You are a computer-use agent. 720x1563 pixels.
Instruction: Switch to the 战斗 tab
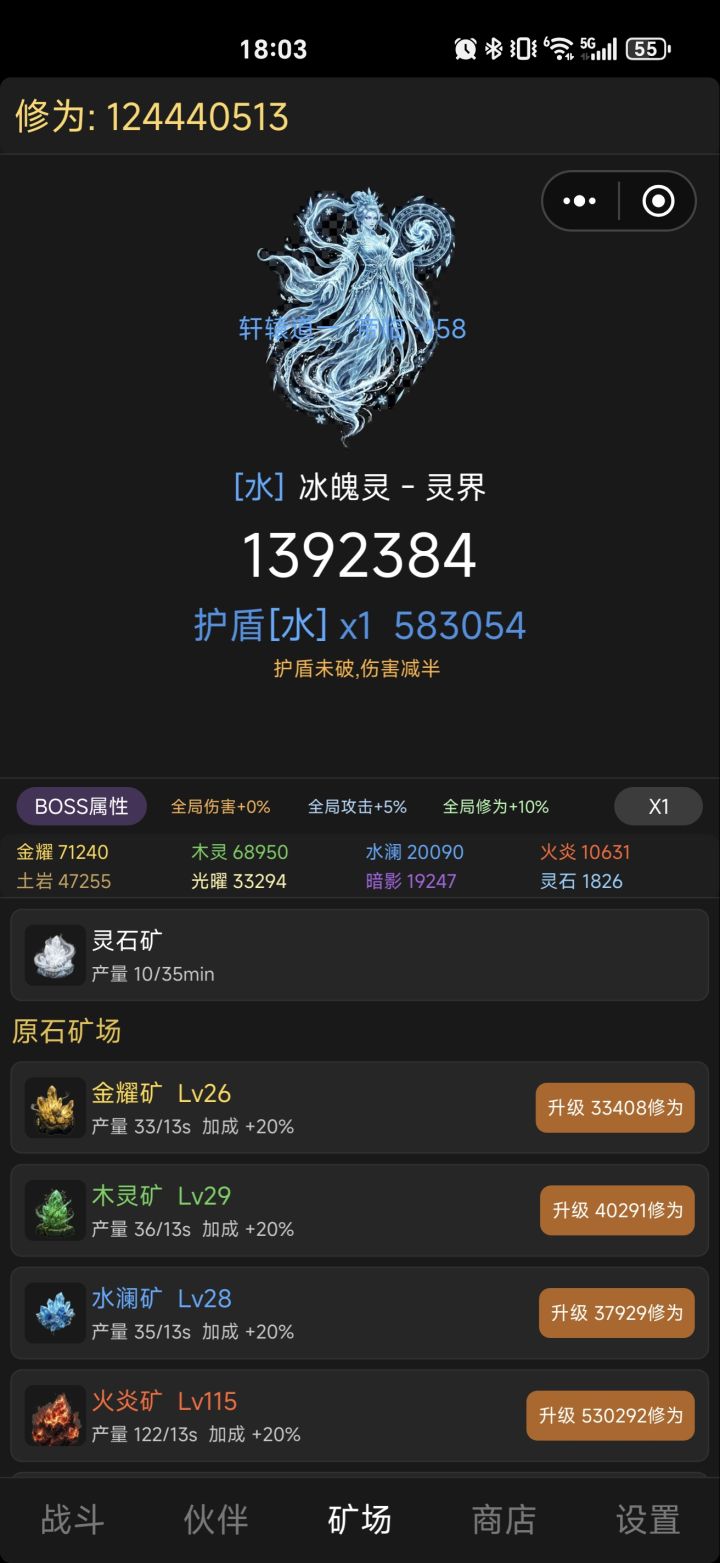pyautogui.click(x=72, y=1518)
